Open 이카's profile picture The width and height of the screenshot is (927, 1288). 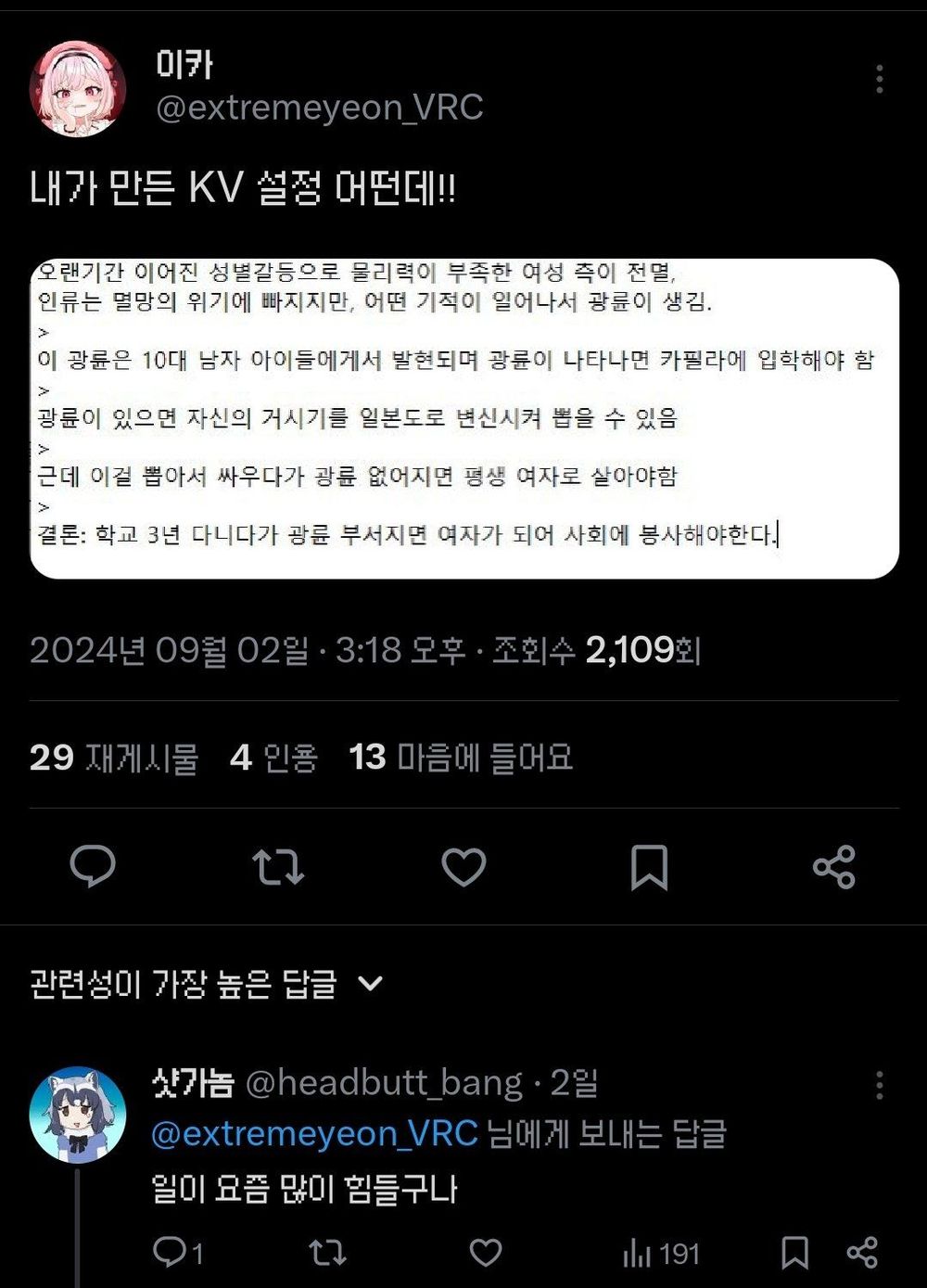[78, 89]
